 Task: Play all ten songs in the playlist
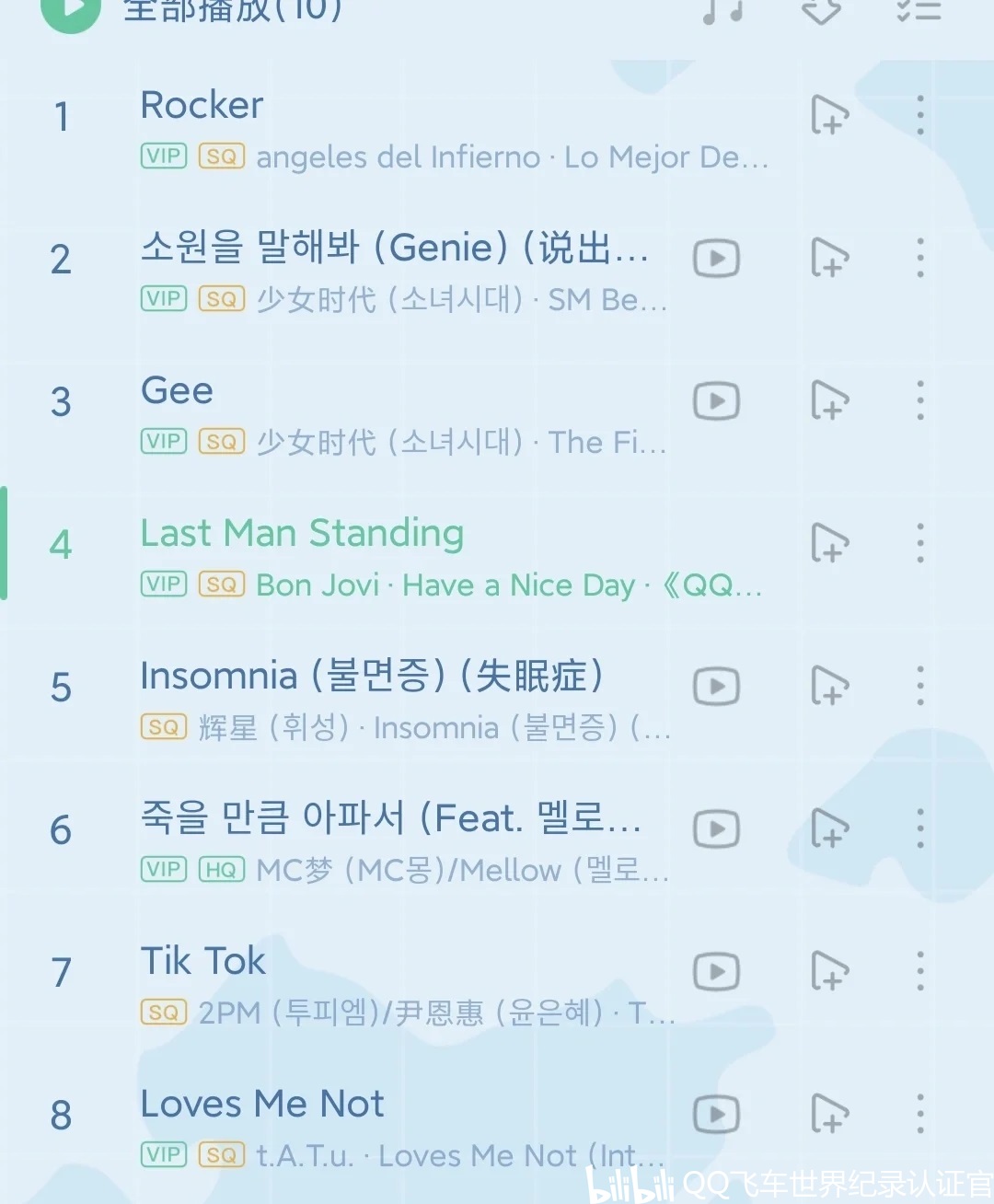[x=71, y=11]
